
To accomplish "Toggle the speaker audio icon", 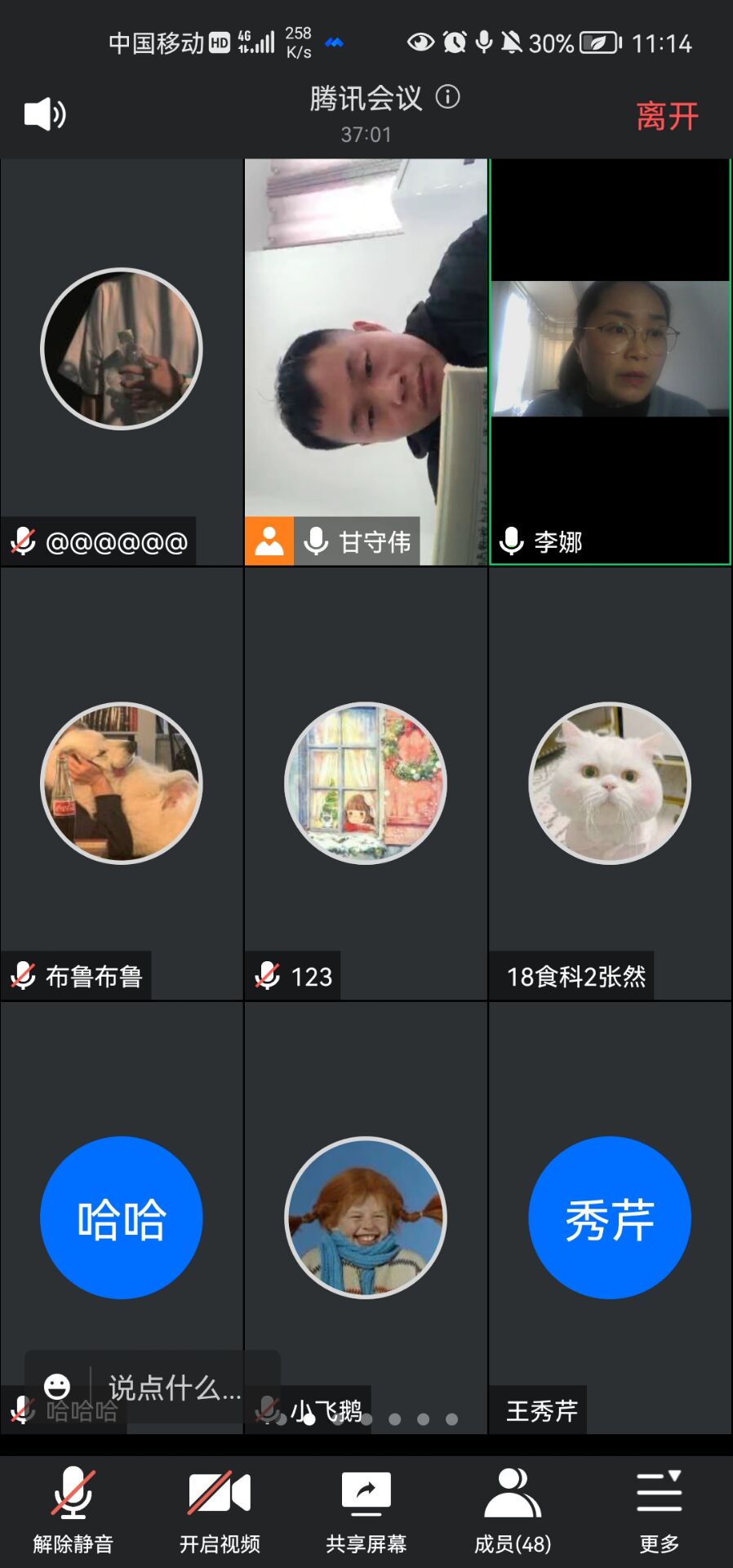I will coord(45,114).
